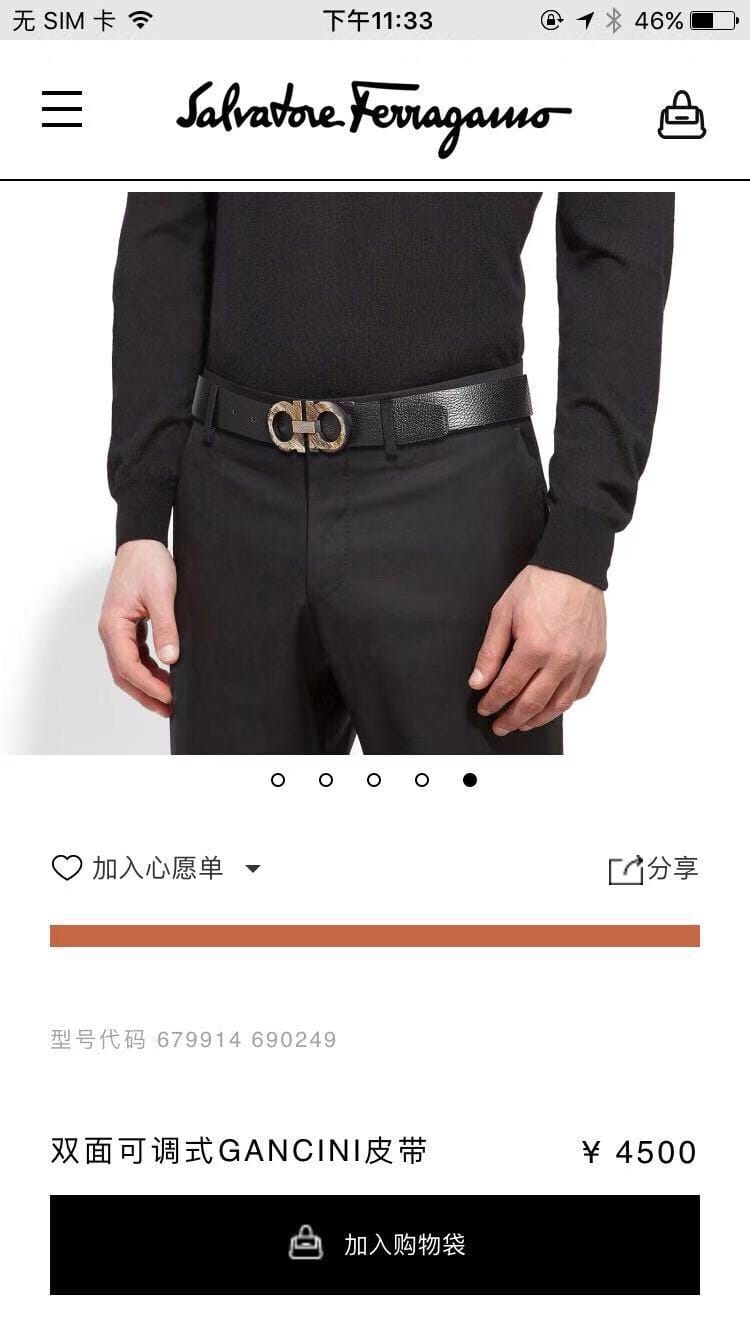Select the orange color bar swatch

[375, 936]
